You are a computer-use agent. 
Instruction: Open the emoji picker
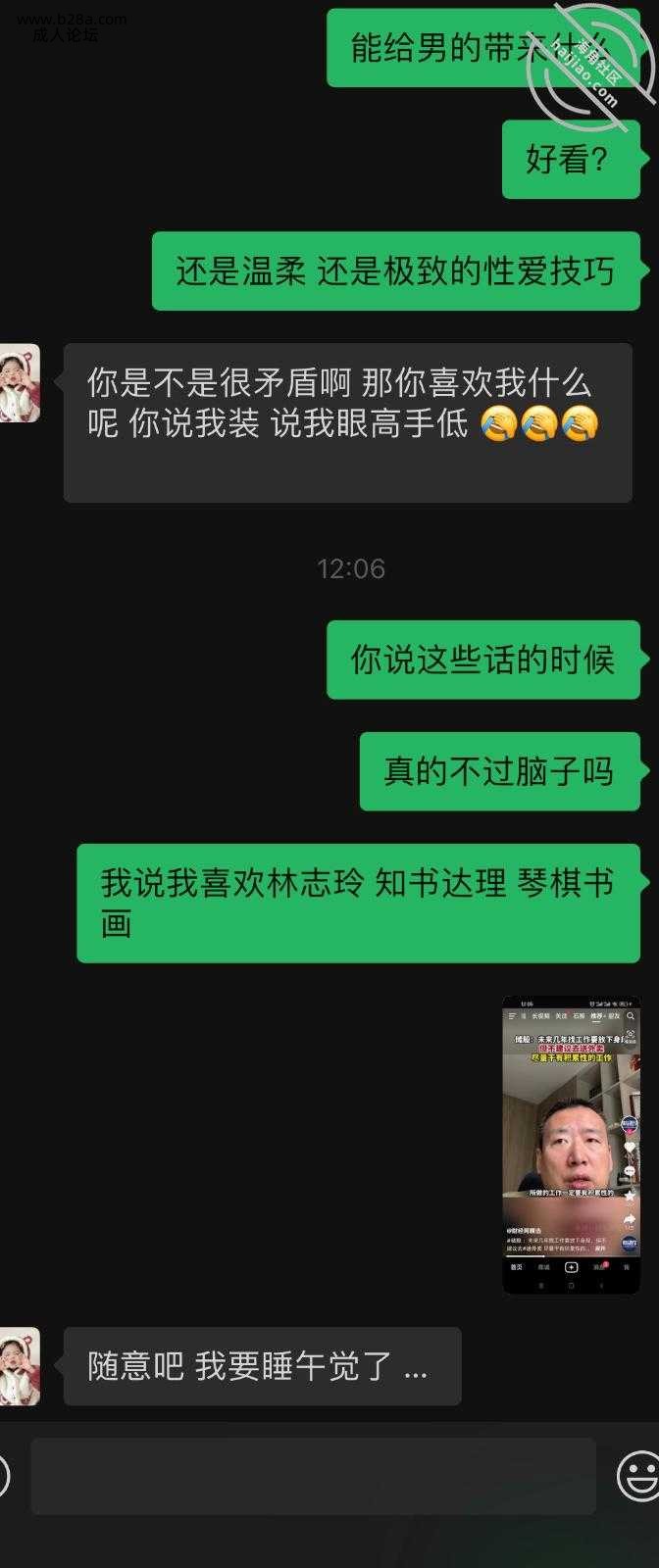pyautogui.click(x=638, y=1476)
